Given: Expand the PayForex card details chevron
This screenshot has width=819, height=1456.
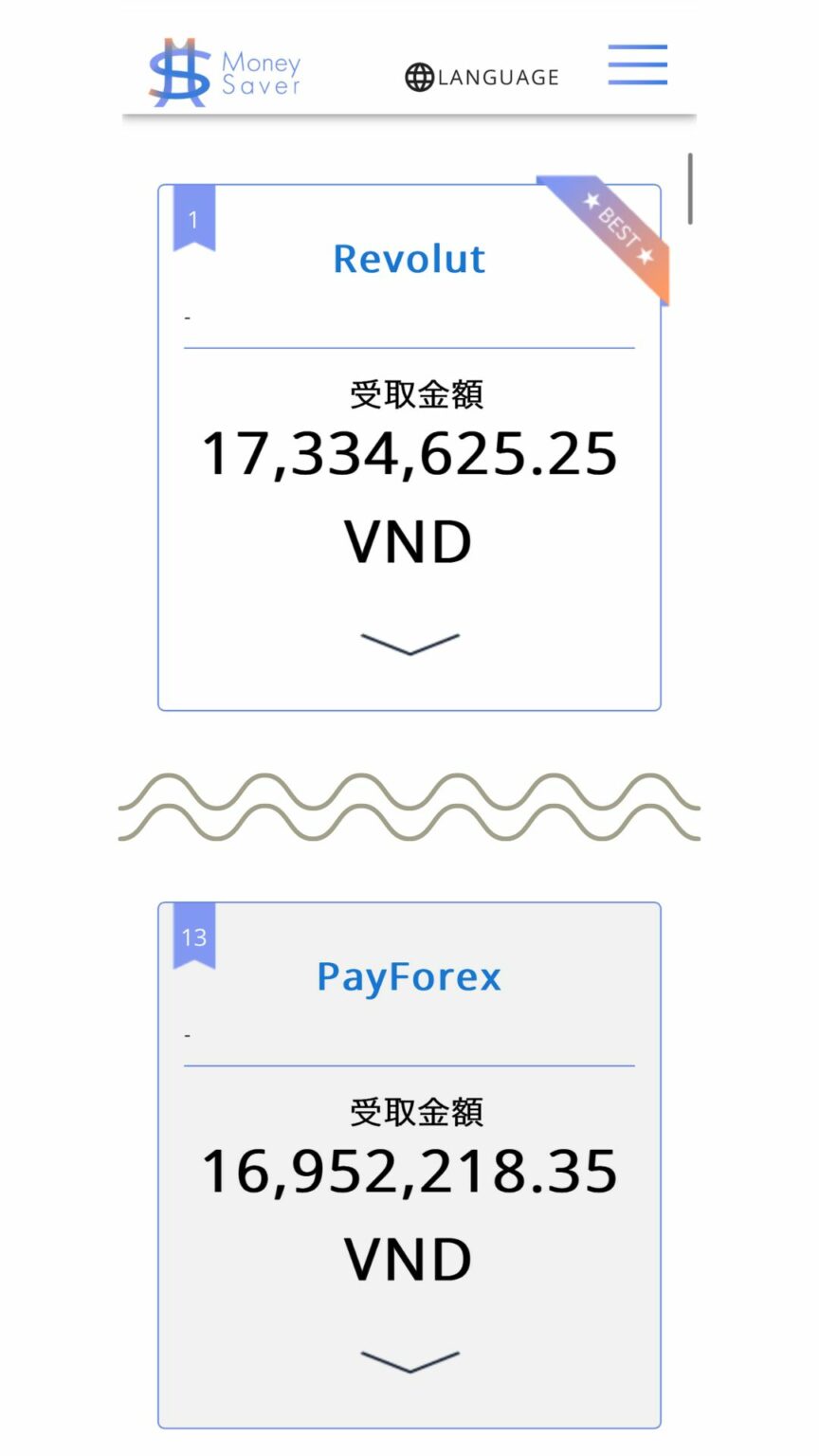Looking at the screenshot, I should pyautogui.click(x=409, y=1360).
